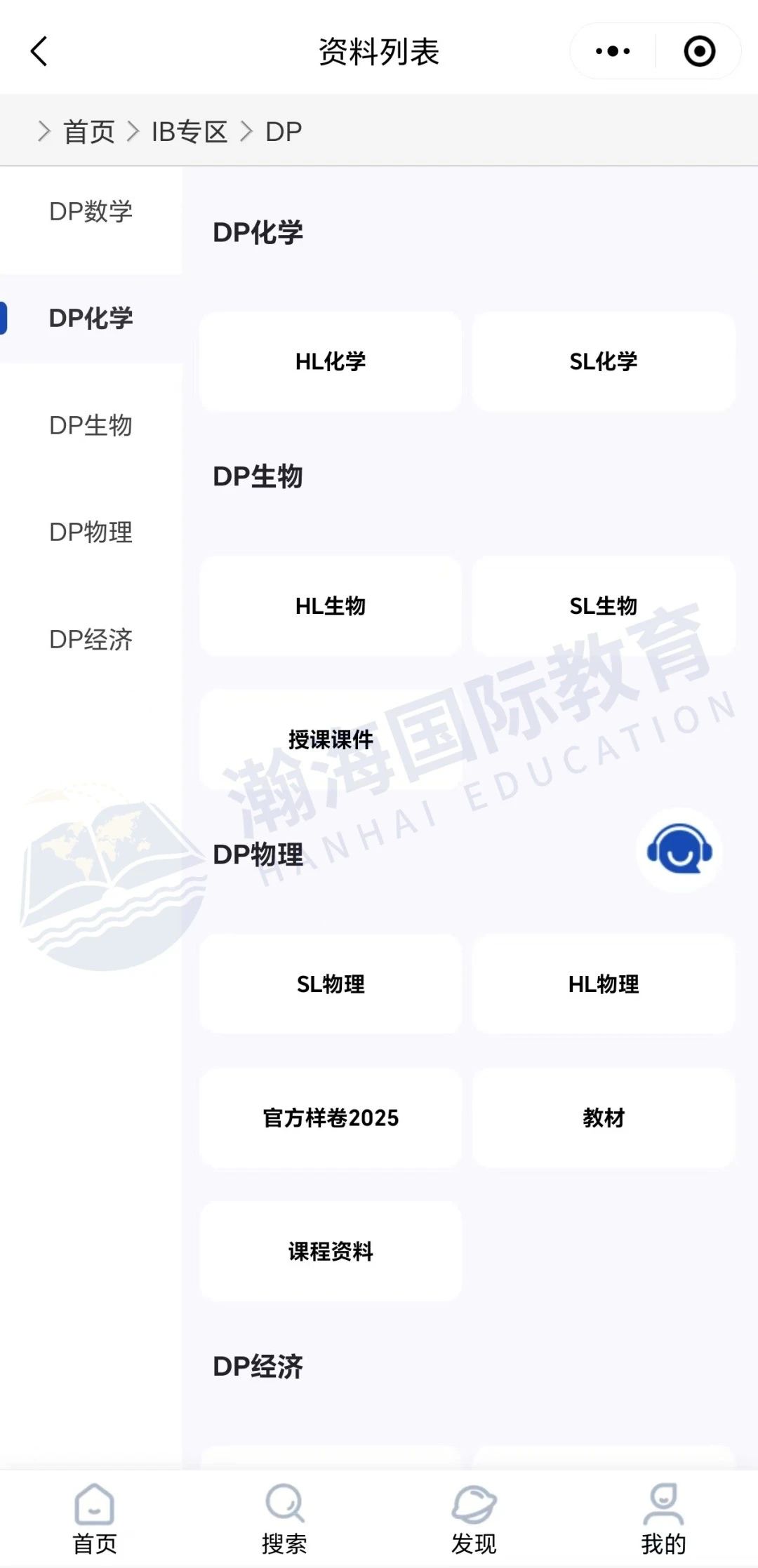The image size is (758, 1568).
Task: Go back using the top-left arrow
Action: (39, 51)
